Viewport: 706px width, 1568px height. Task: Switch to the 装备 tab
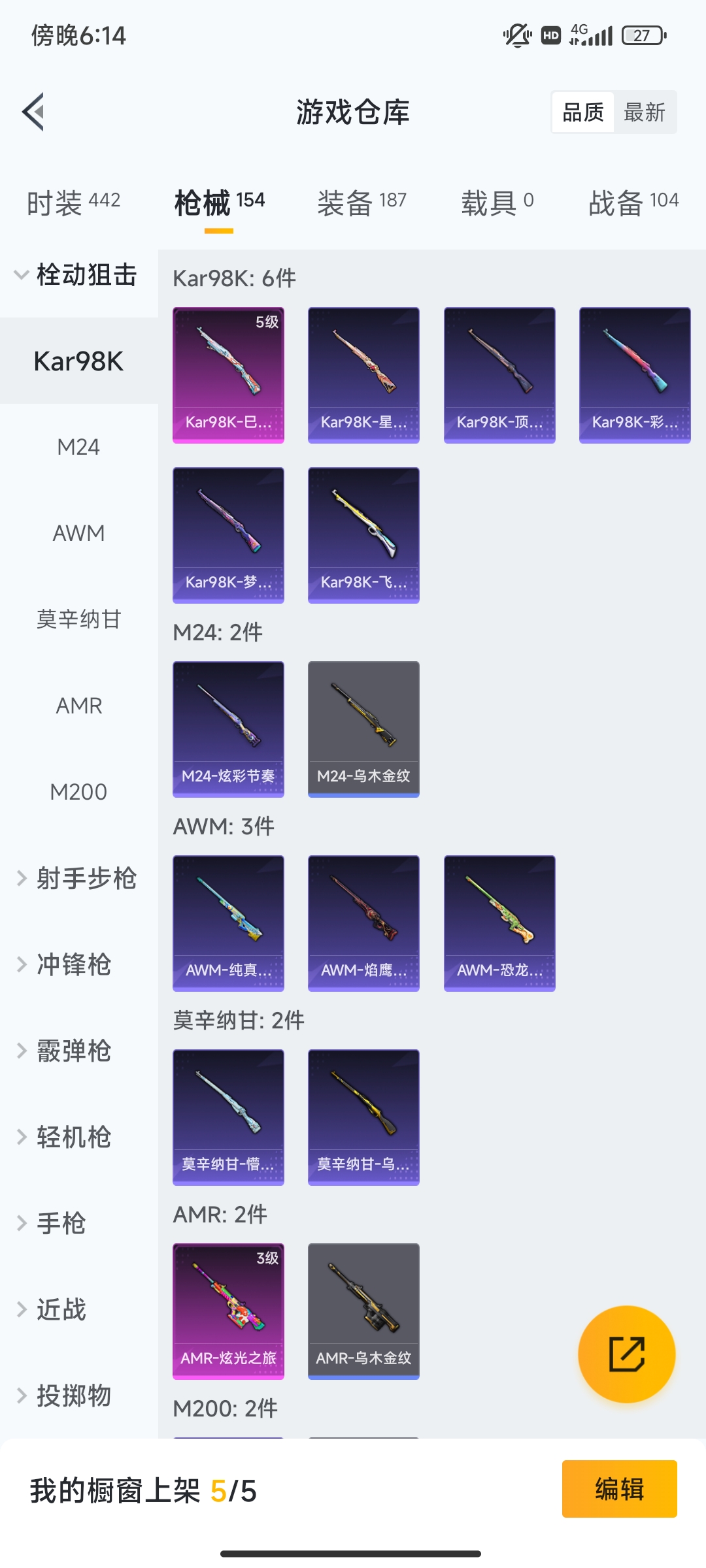(x=362, y=203)
